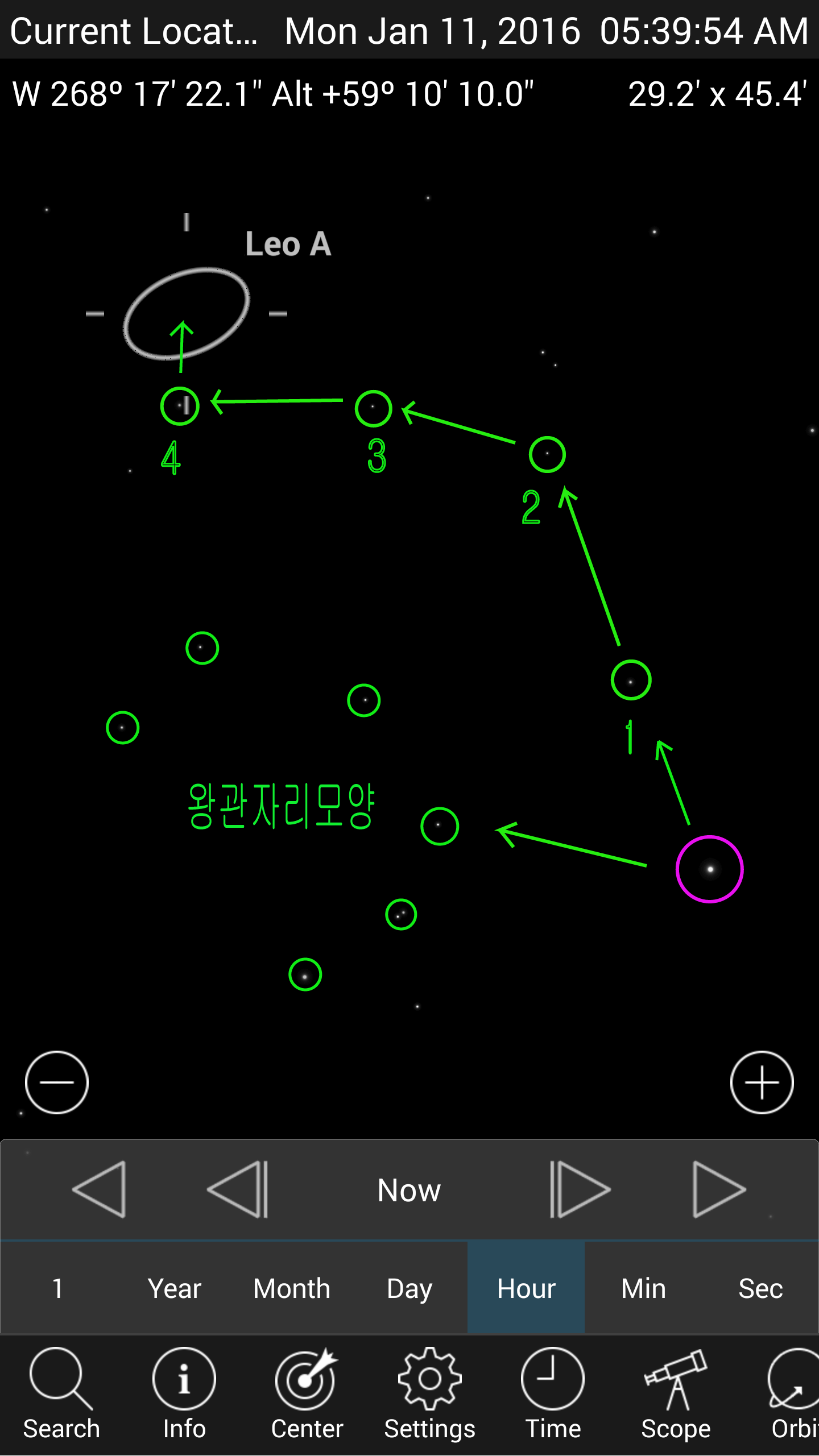Viewport: 819px width, 1456px height.
Task: Change the time step multiplier value 1
Action: pos(57,1289)
